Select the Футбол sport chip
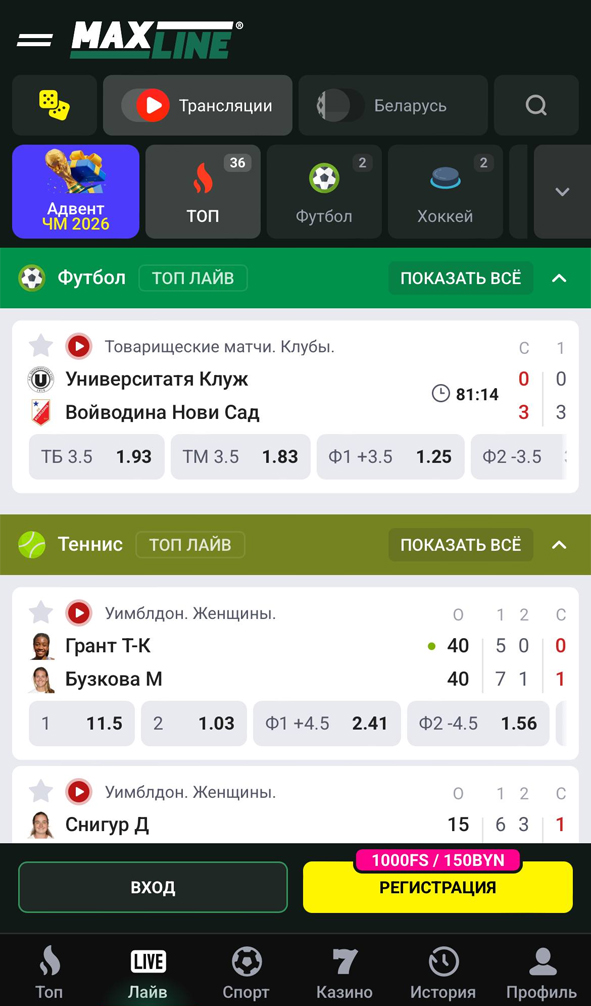 324,191
